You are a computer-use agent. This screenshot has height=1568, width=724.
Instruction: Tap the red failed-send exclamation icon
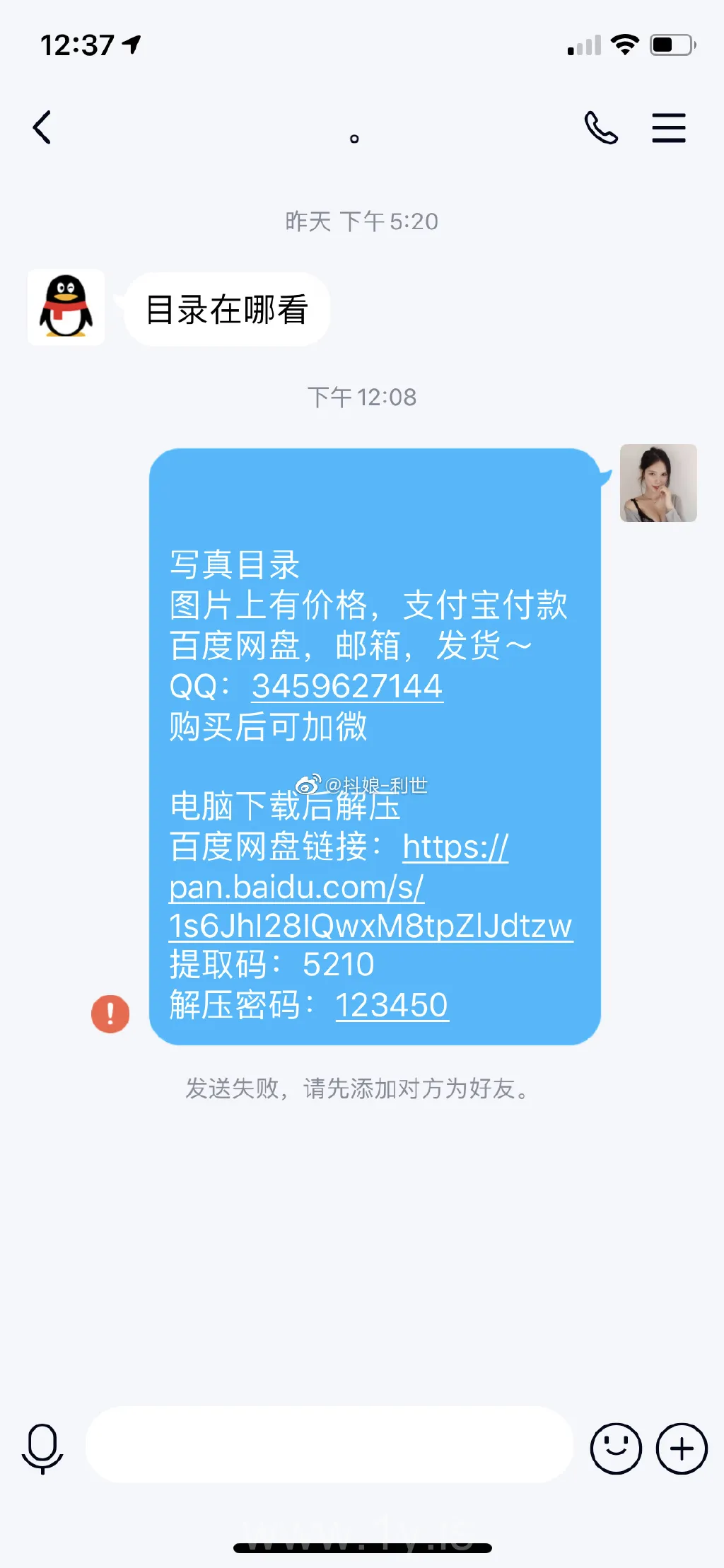[110, 1014]
